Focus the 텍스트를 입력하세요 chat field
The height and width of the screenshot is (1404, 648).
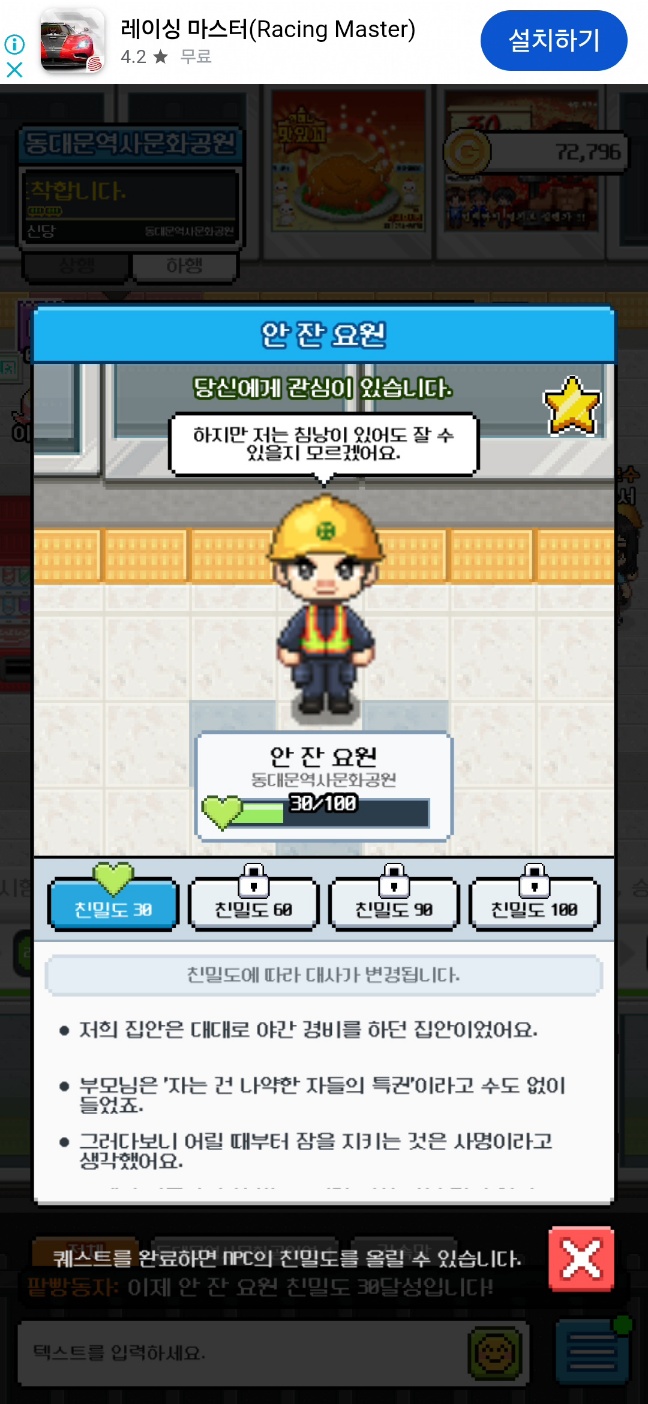[x=240, y=1353]
